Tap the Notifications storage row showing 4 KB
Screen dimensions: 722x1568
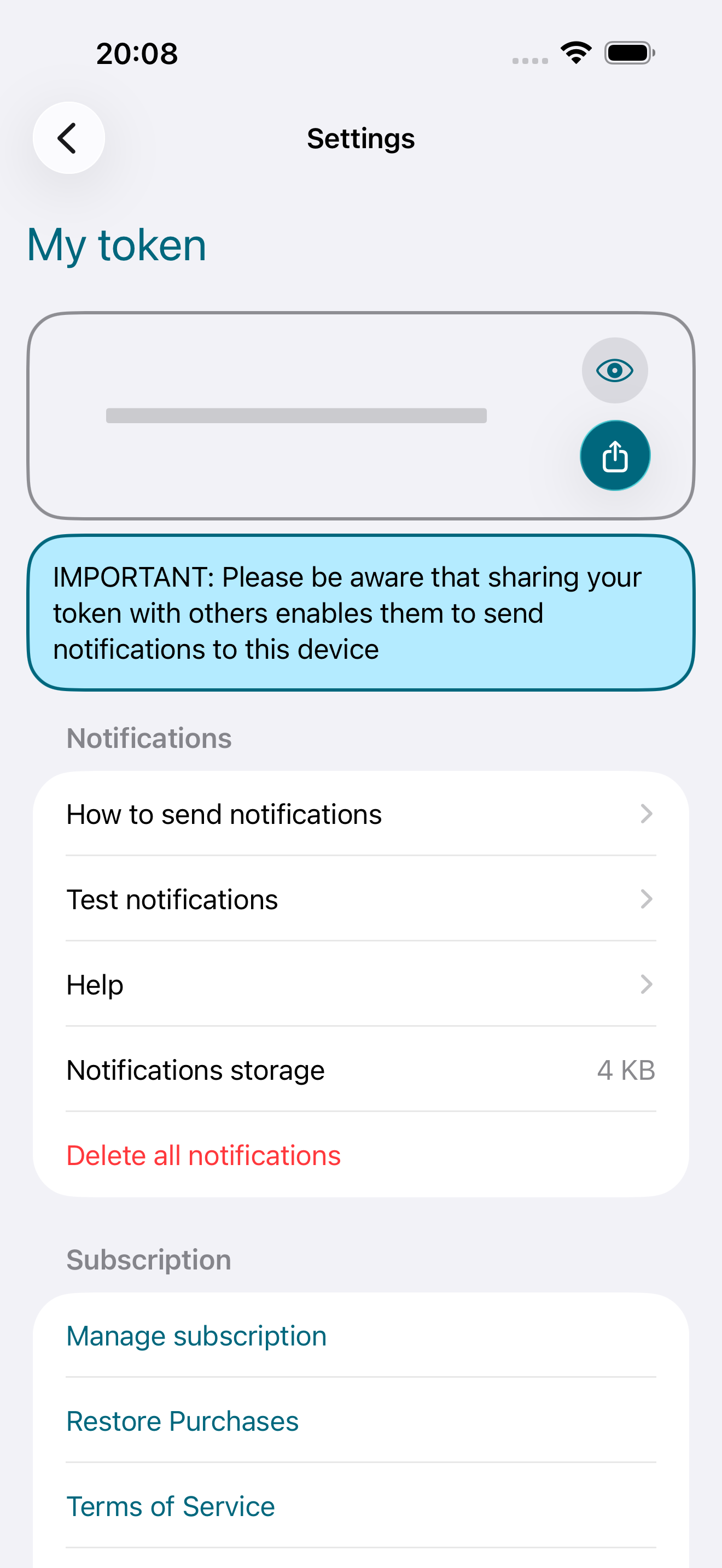click(360, 1070)
